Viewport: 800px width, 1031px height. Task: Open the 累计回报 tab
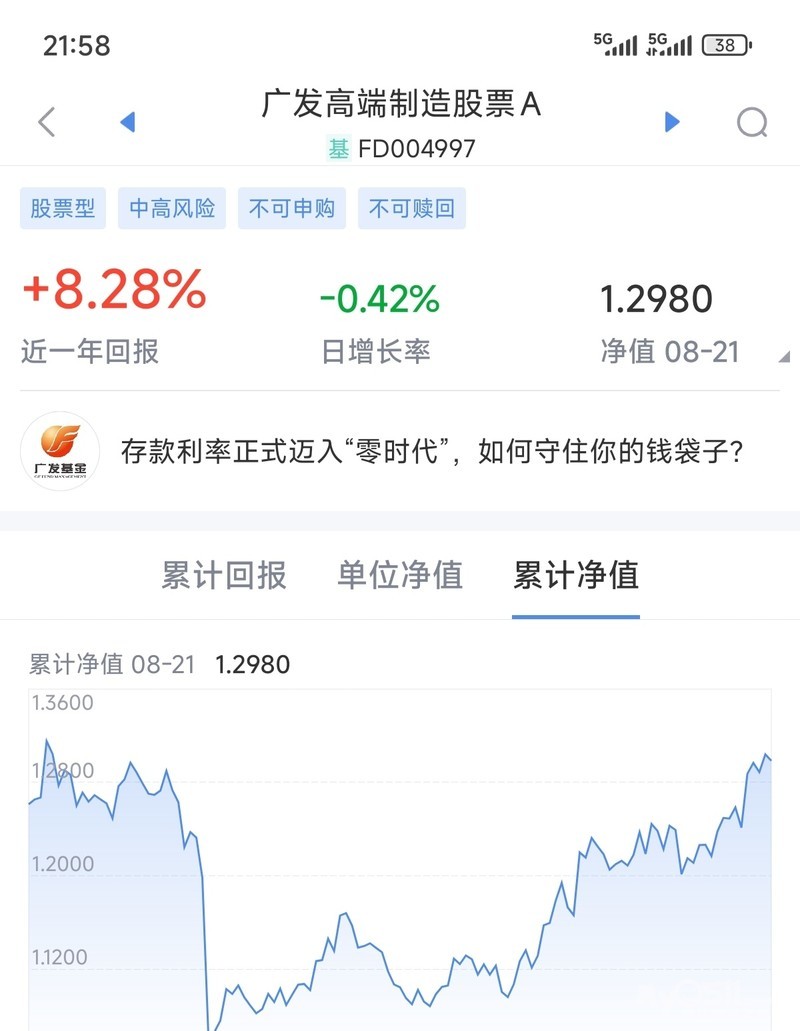click(224, 575)
